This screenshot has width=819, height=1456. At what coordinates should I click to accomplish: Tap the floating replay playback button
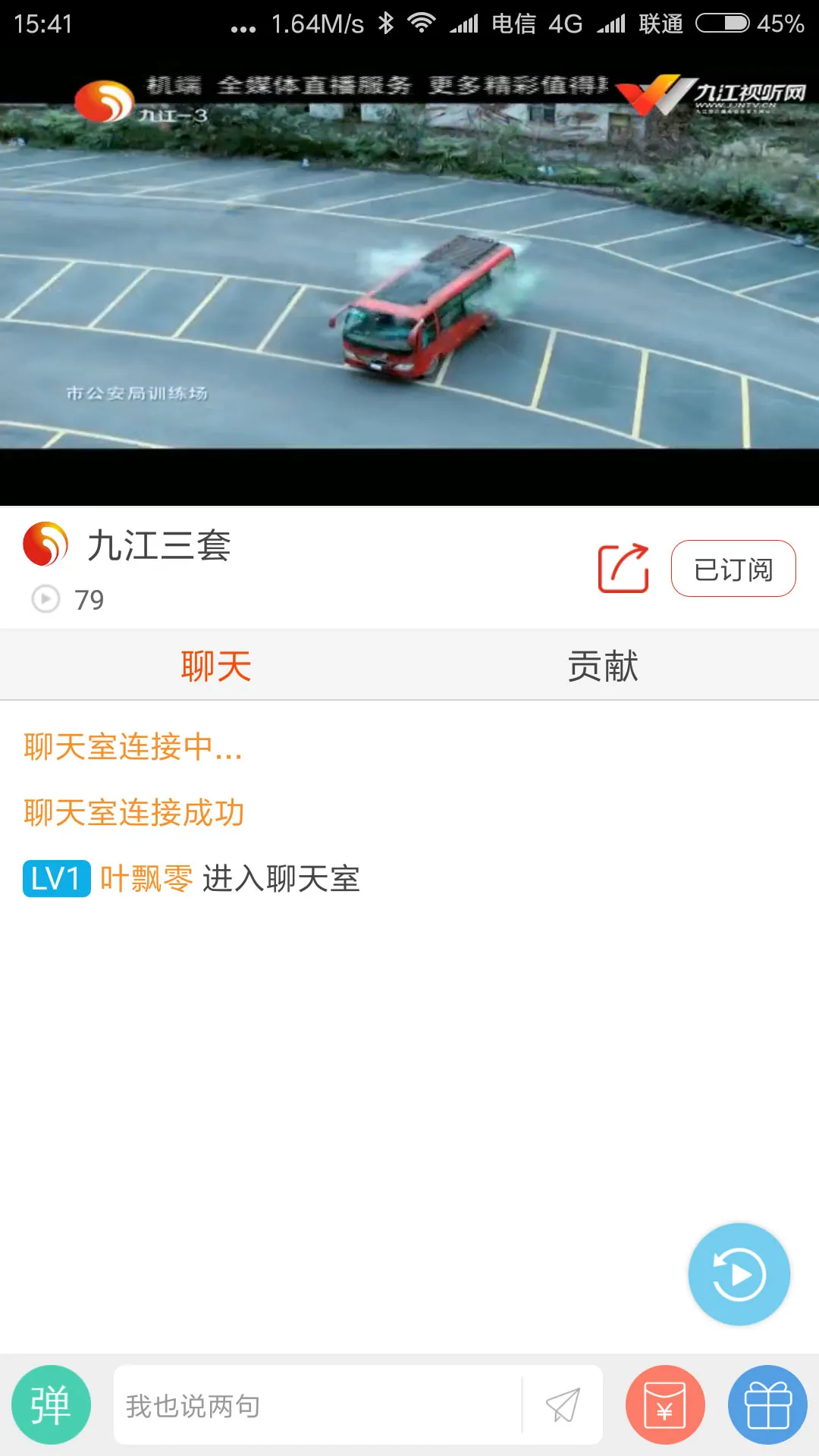[739, 1274]
